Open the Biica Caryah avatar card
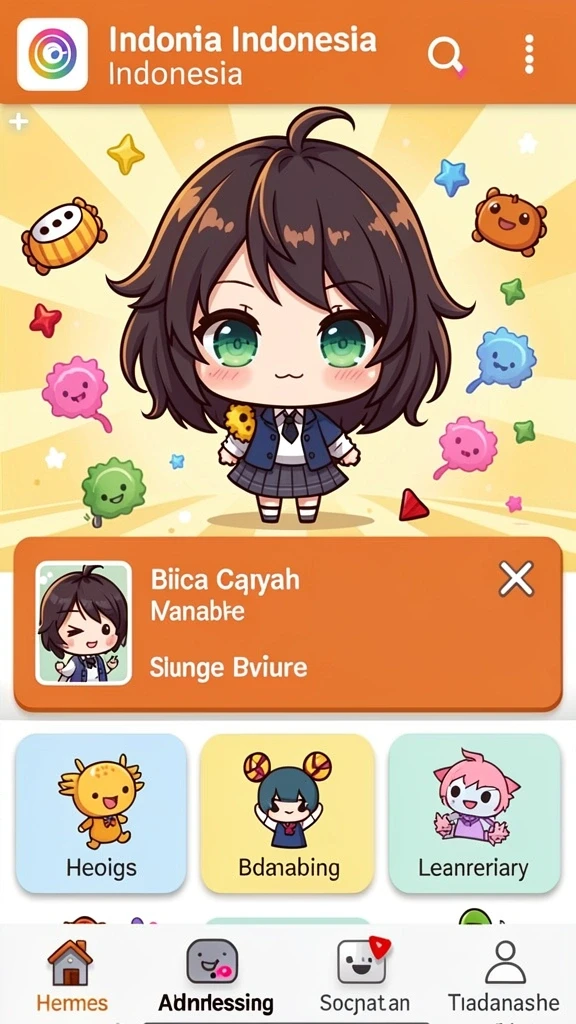 click(x=83, y=622)
